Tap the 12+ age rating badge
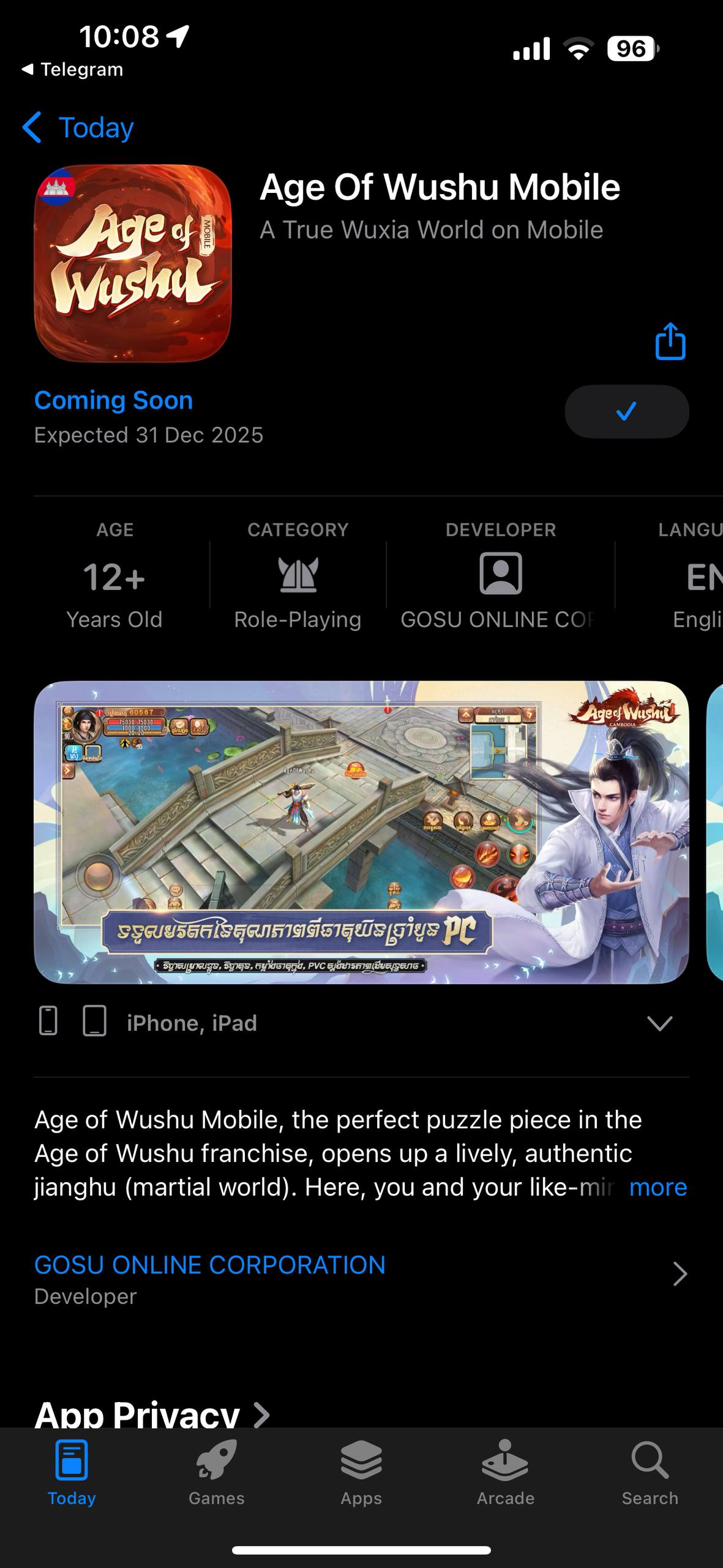 coord(114,576)
